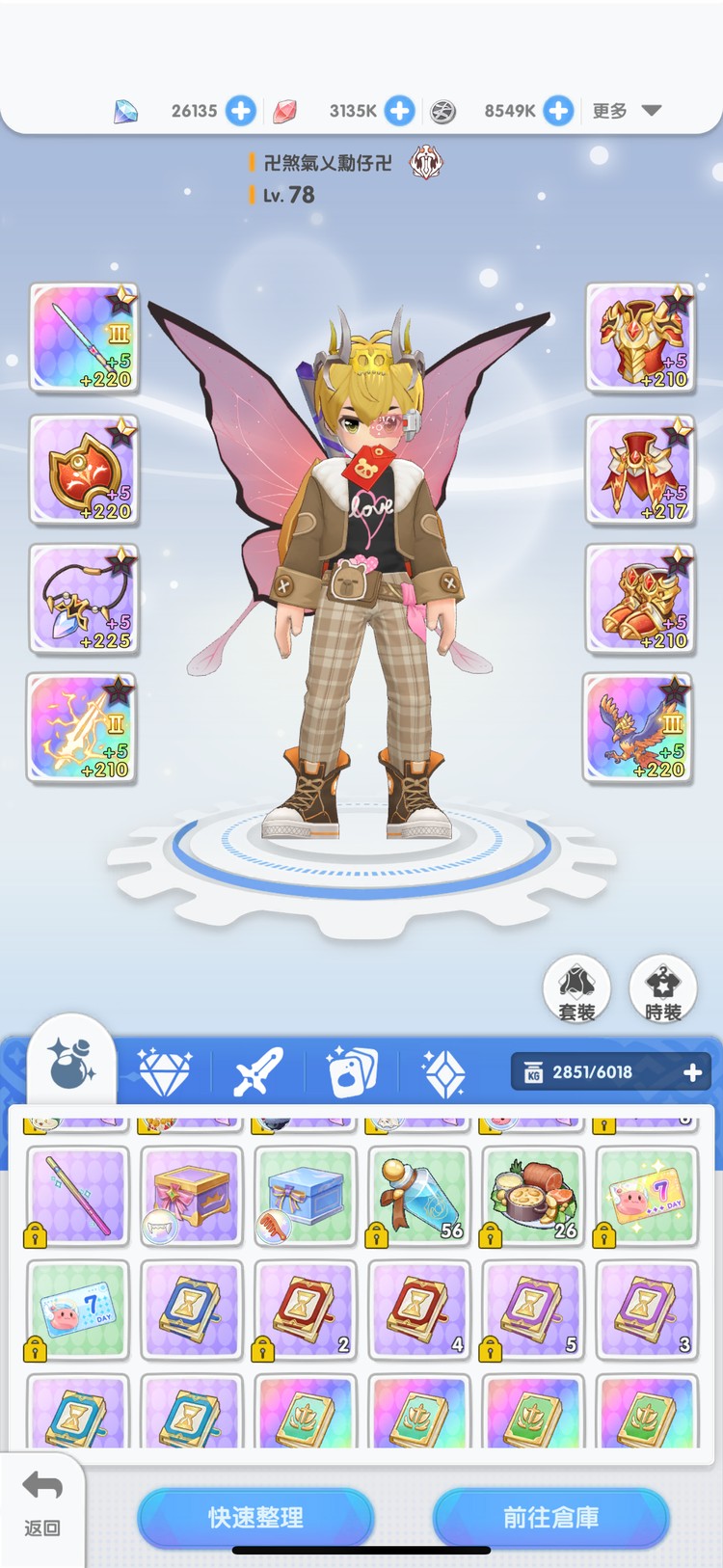
Task: Expand bag weight capacity with plus icon
Action: coord(692,1072)
